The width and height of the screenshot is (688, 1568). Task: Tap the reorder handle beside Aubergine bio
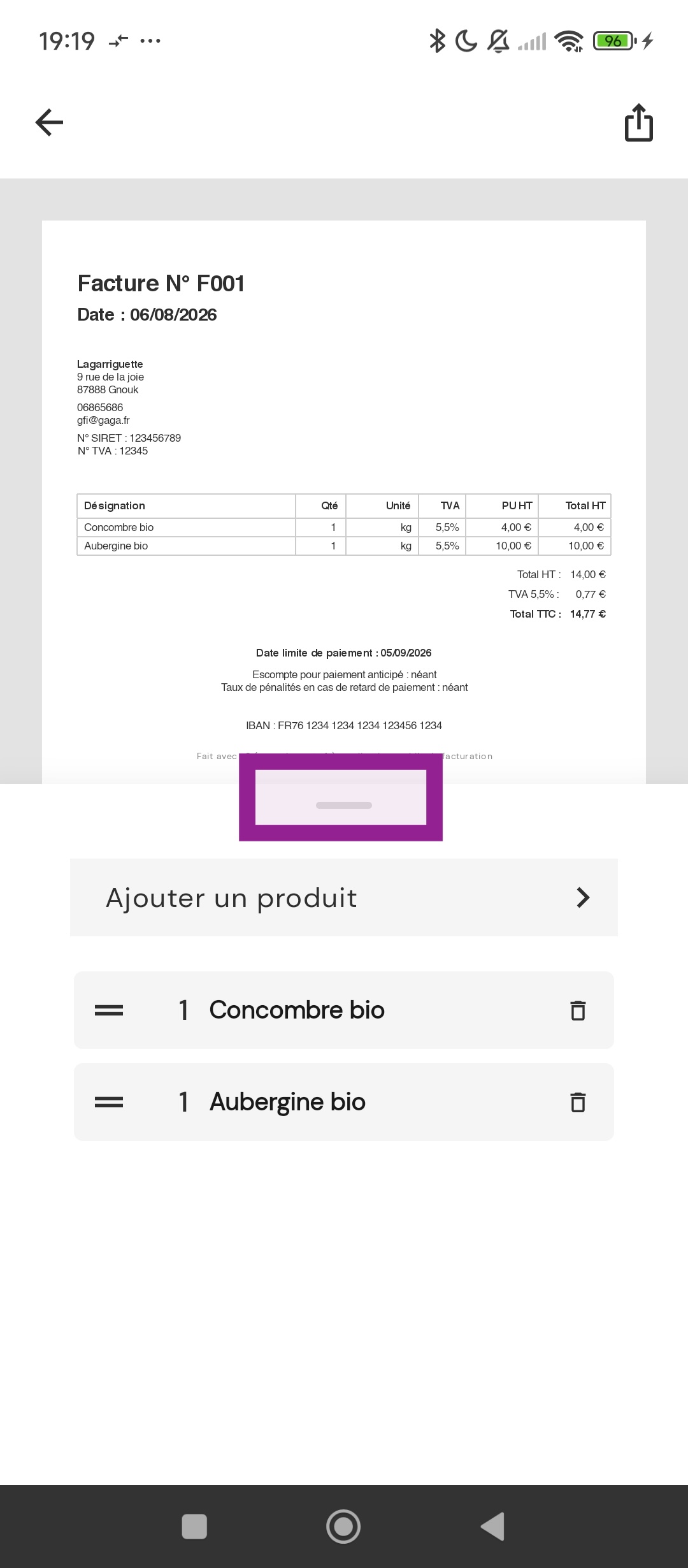[x=109, y=1102]
